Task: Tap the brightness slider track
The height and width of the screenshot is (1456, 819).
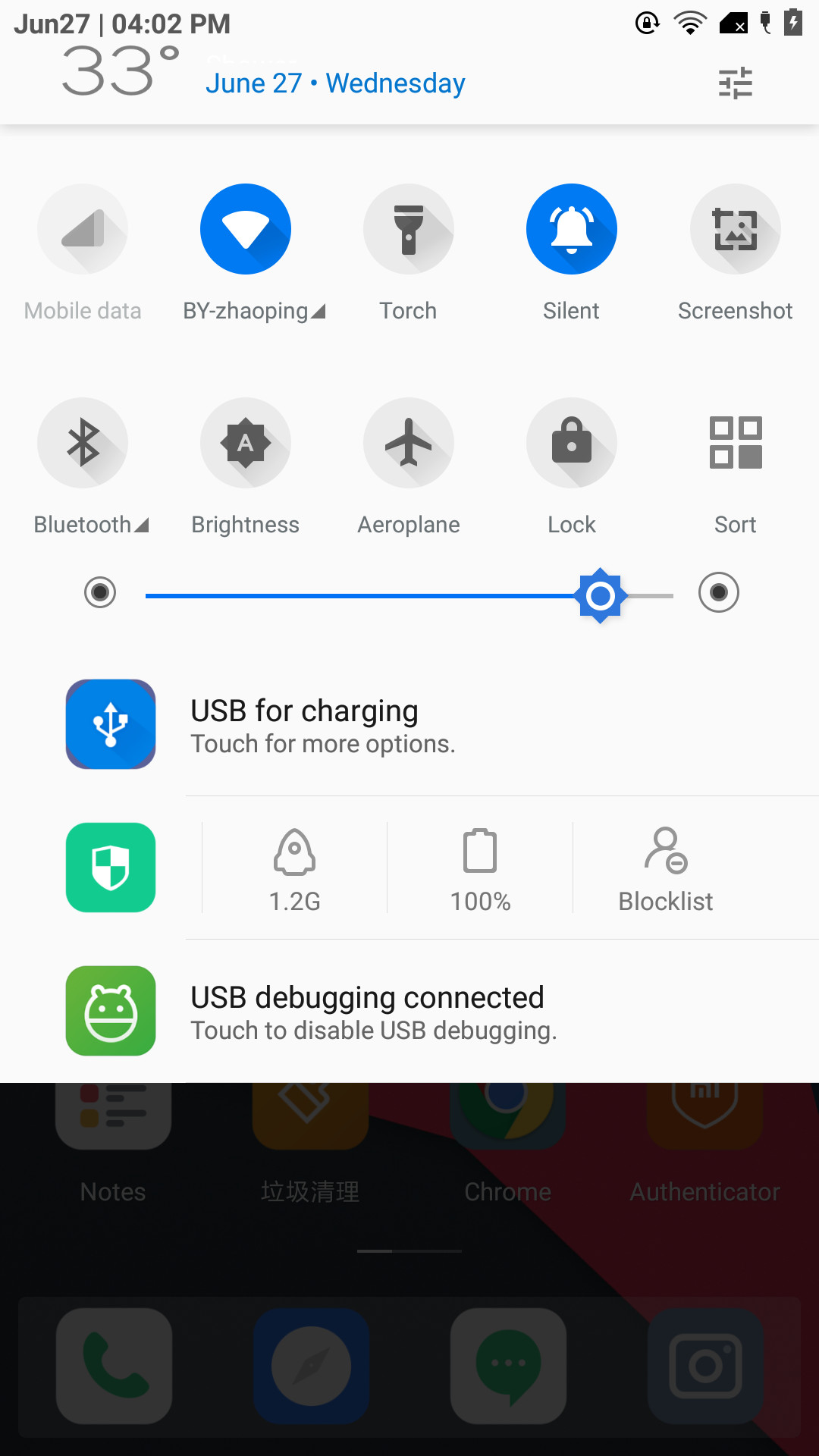Action: coord(409,596)
